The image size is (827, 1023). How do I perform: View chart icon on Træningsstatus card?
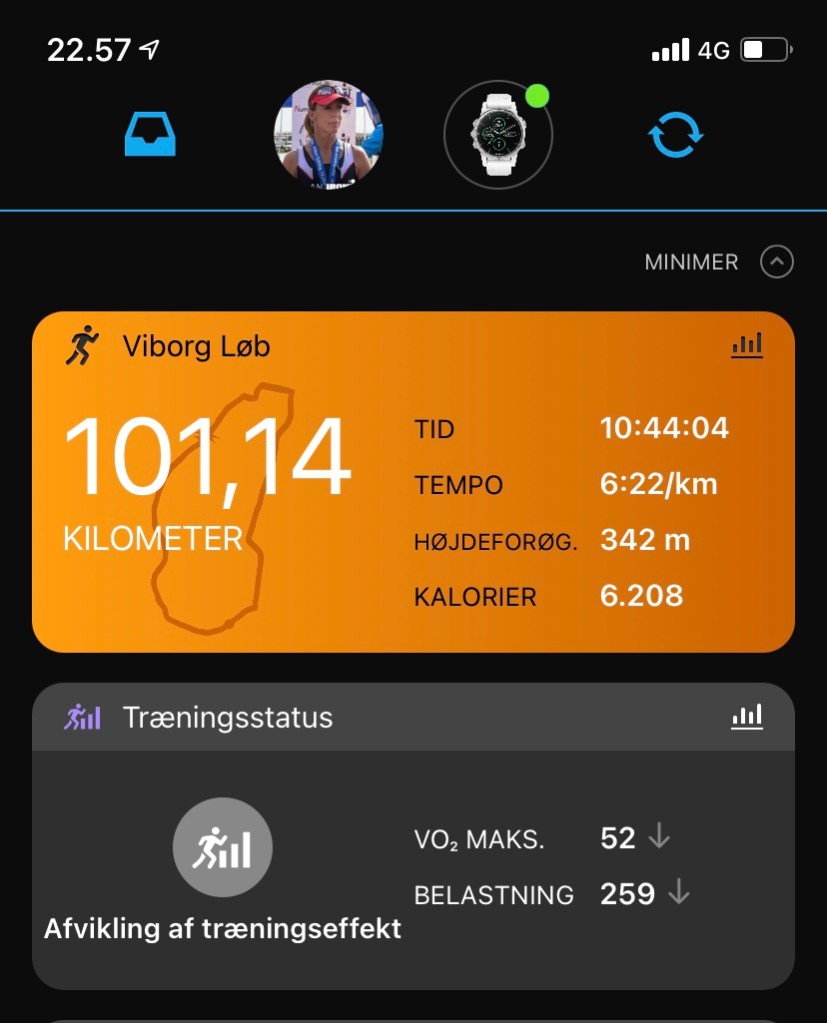coord(747,716)
